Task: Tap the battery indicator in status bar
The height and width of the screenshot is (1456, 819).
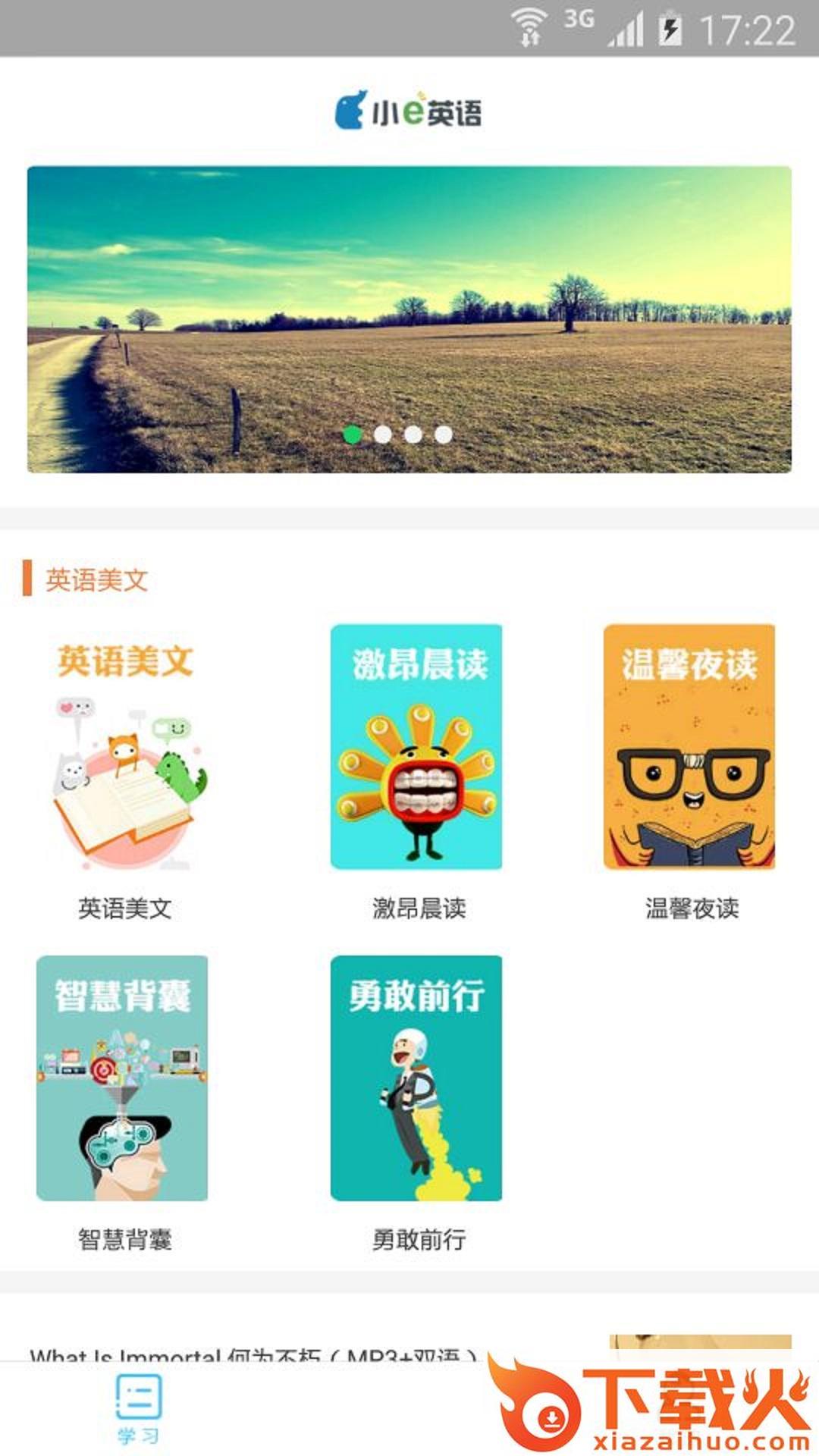Action: (670, 23)
